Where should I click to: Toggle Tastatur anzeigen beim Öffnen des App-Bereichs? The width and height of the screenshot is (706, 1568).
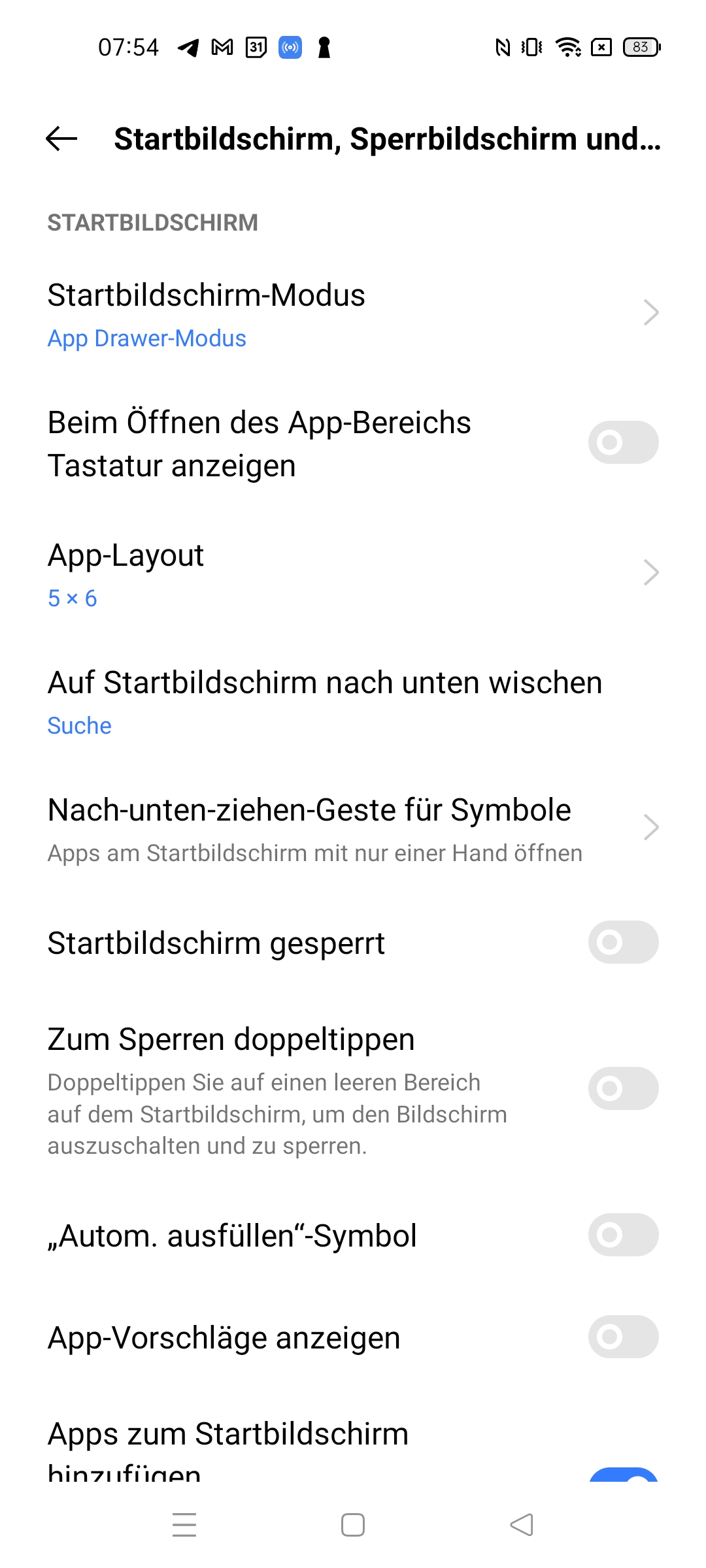pos(623,442)
